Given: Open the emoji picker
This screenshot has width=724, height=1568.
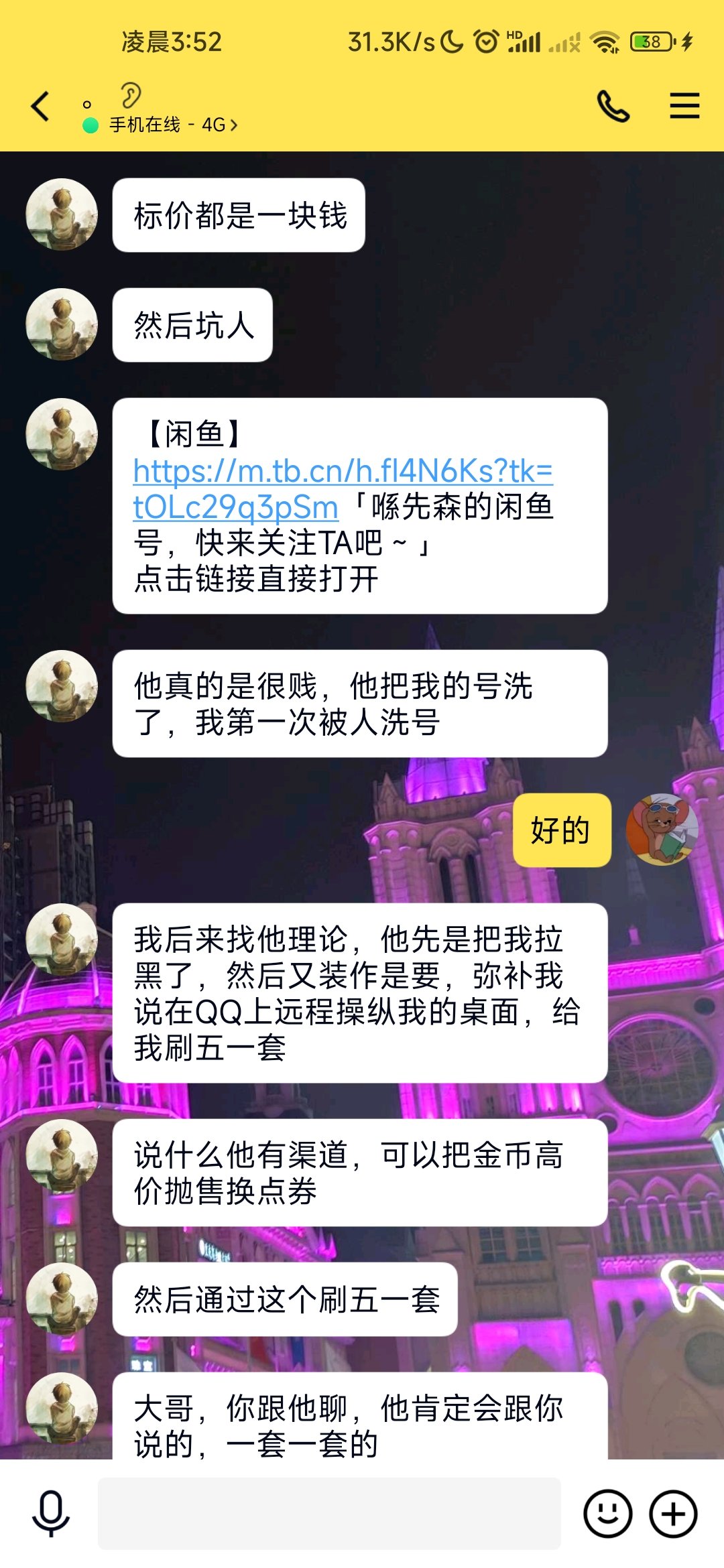Looking at the screenshot, I should pyautogui.click(x=608, y=1514).
